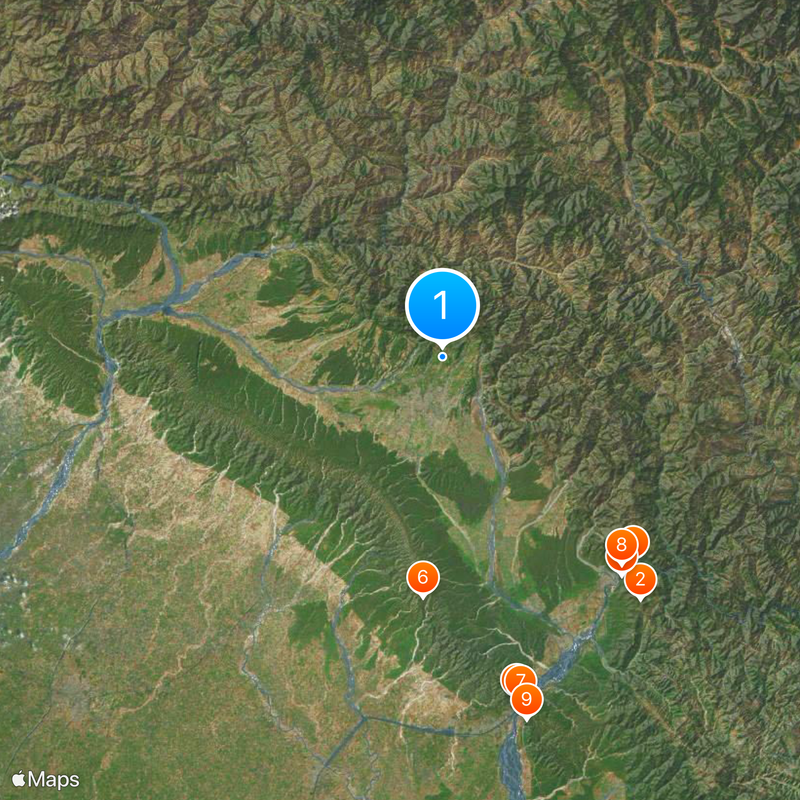Open the Apple Maps attribution link

(46, 779)
